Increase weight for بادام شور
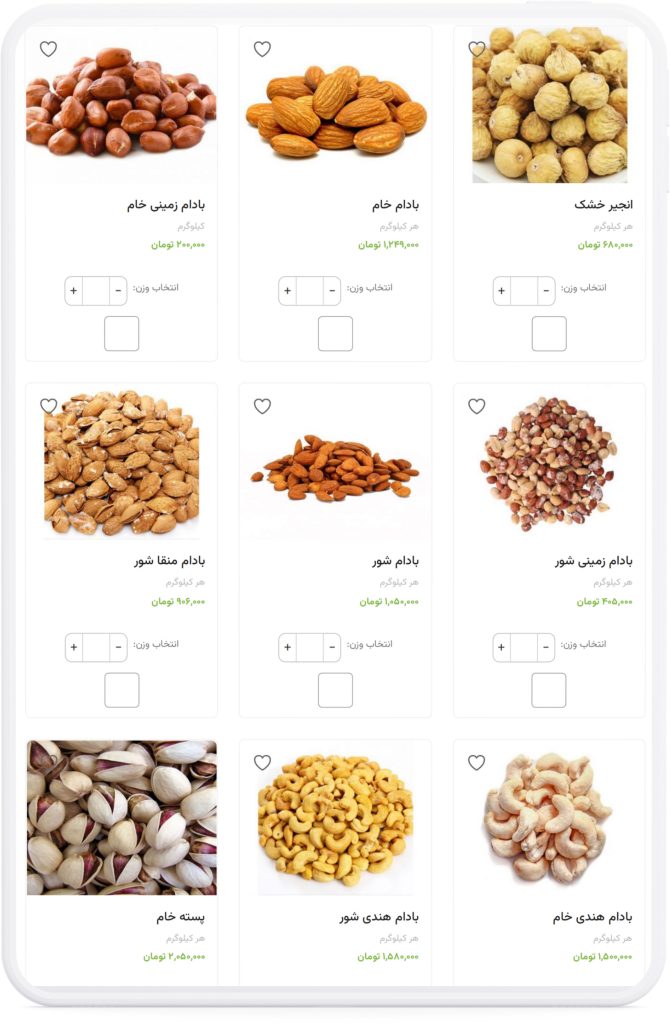The image size is (670, 1024). pyautogui.click(x=288, y=647)
